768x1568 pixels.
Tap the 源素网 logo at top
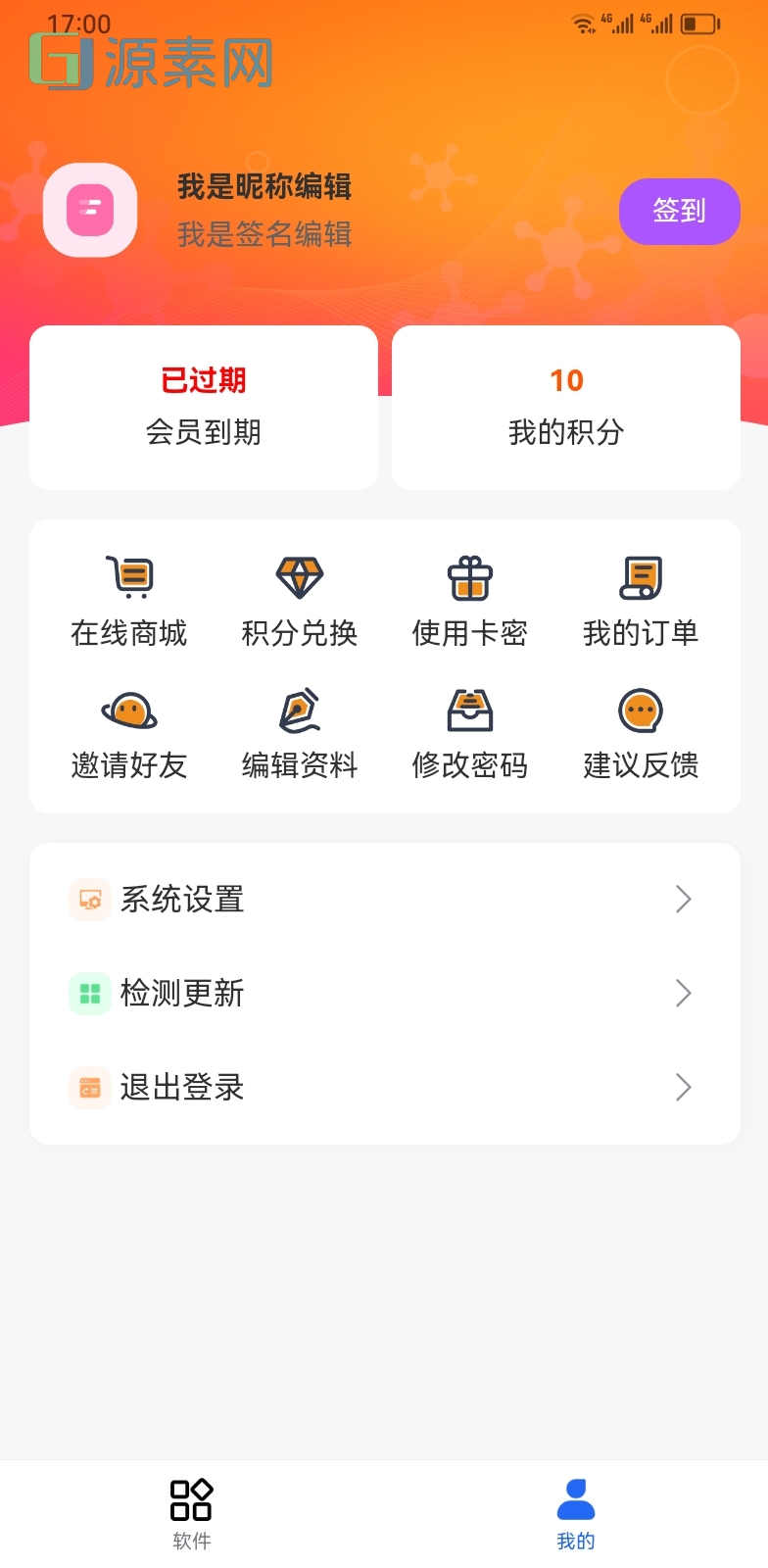tap(153, 61)
